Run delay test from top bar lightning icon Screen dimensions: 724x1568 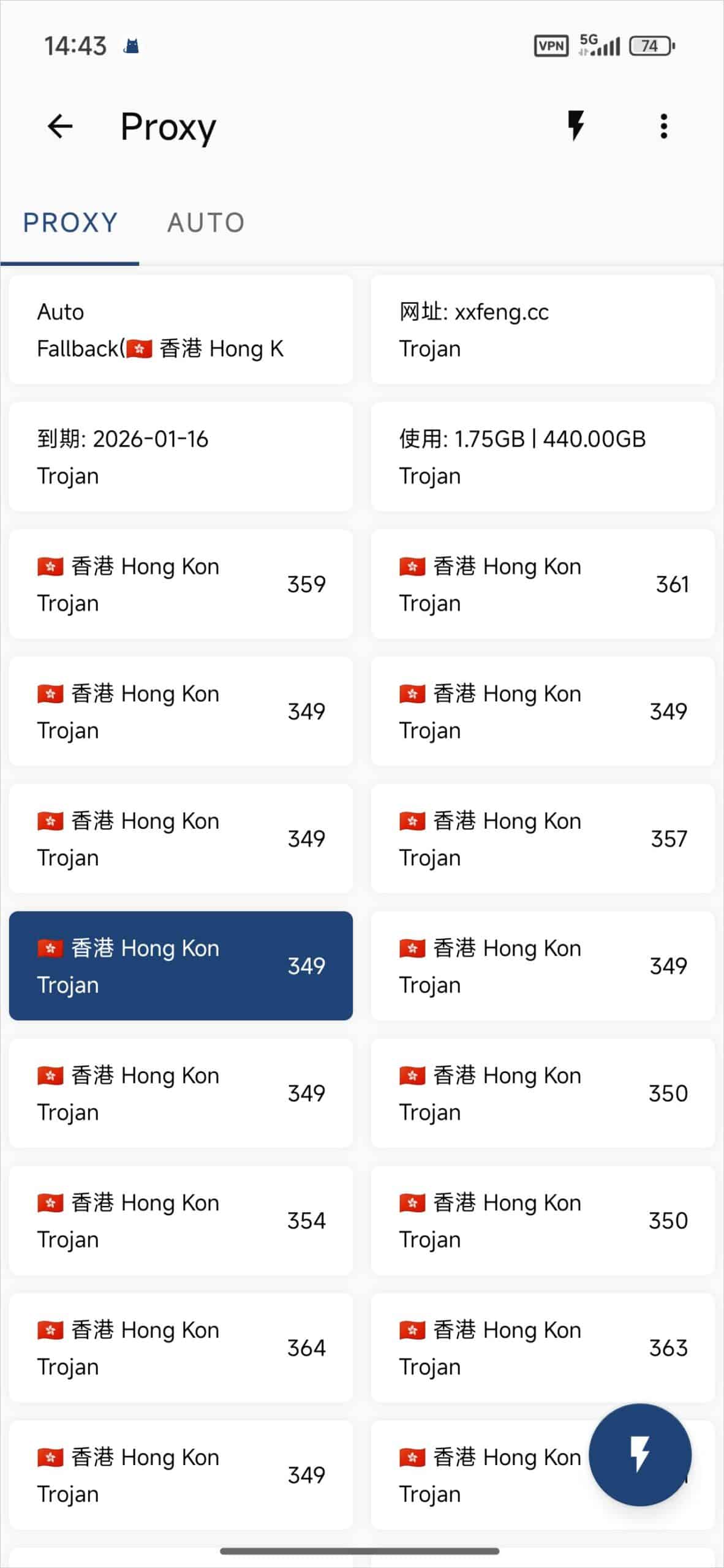coord(576,126)
